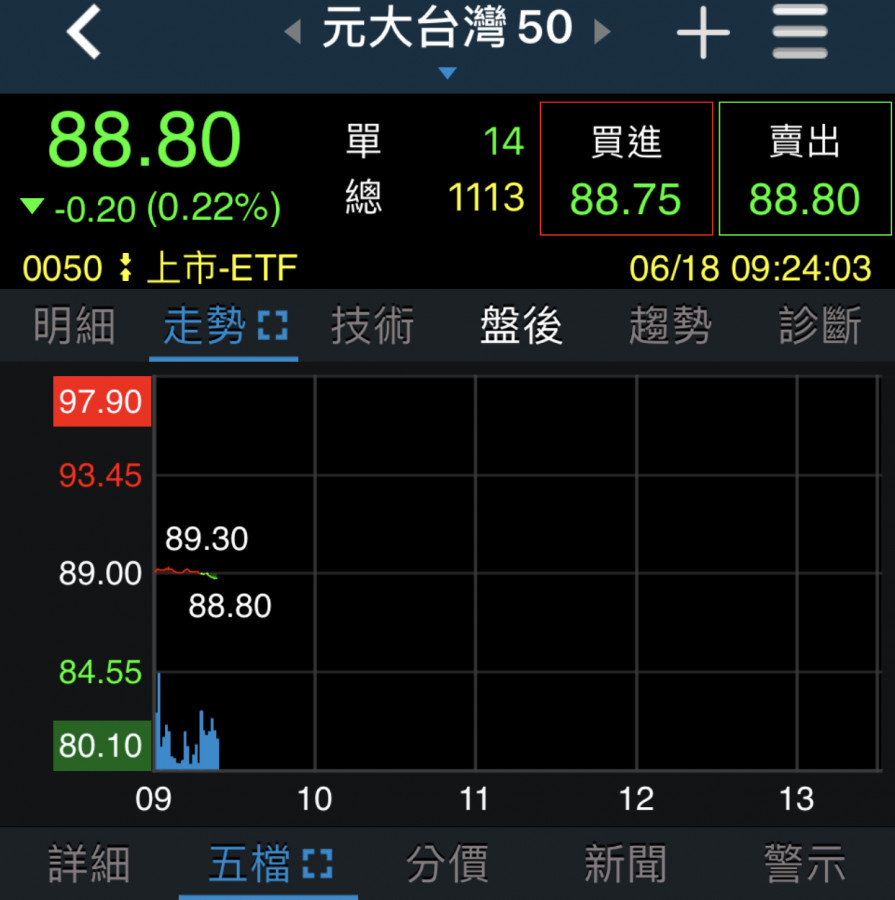Switch to the previous stock with left arrow
895x900 pixels.
pyautogui.click(x=293, y=33)
